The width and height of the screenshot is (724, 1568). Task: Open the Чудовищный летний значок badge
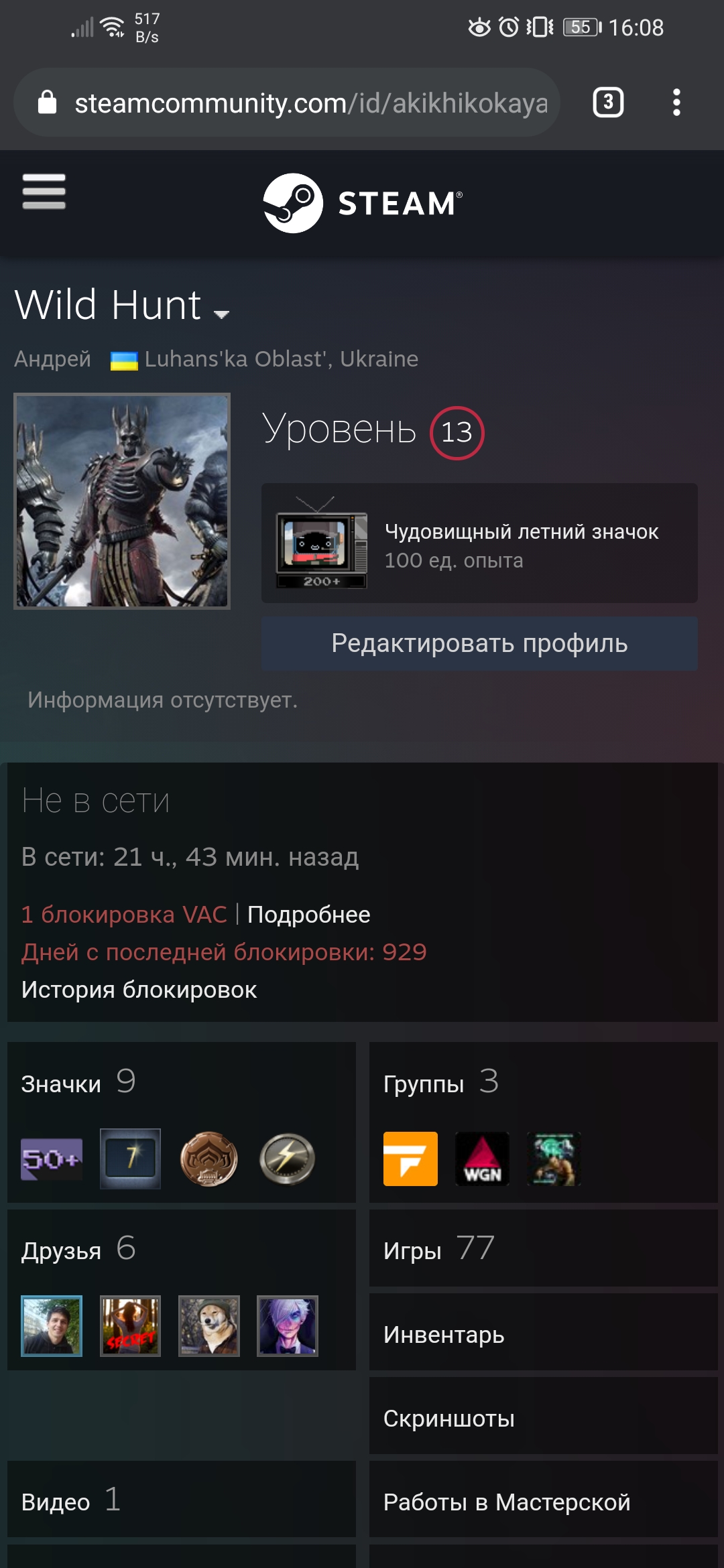click(x=479, y=543)
